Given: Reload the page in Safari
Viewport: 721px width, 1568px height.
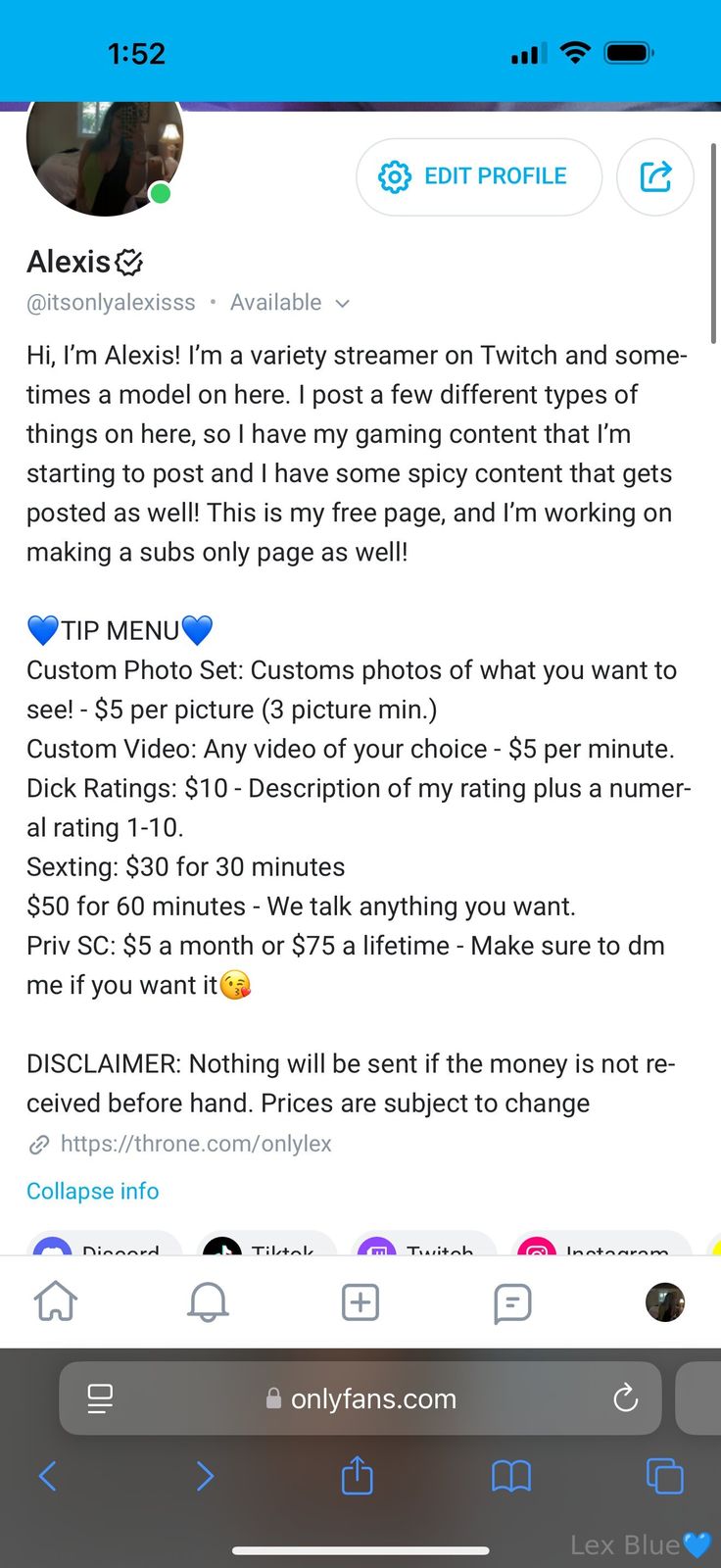Looking at the screenshot, I should pyautogui.click(x=625, y=1398).
